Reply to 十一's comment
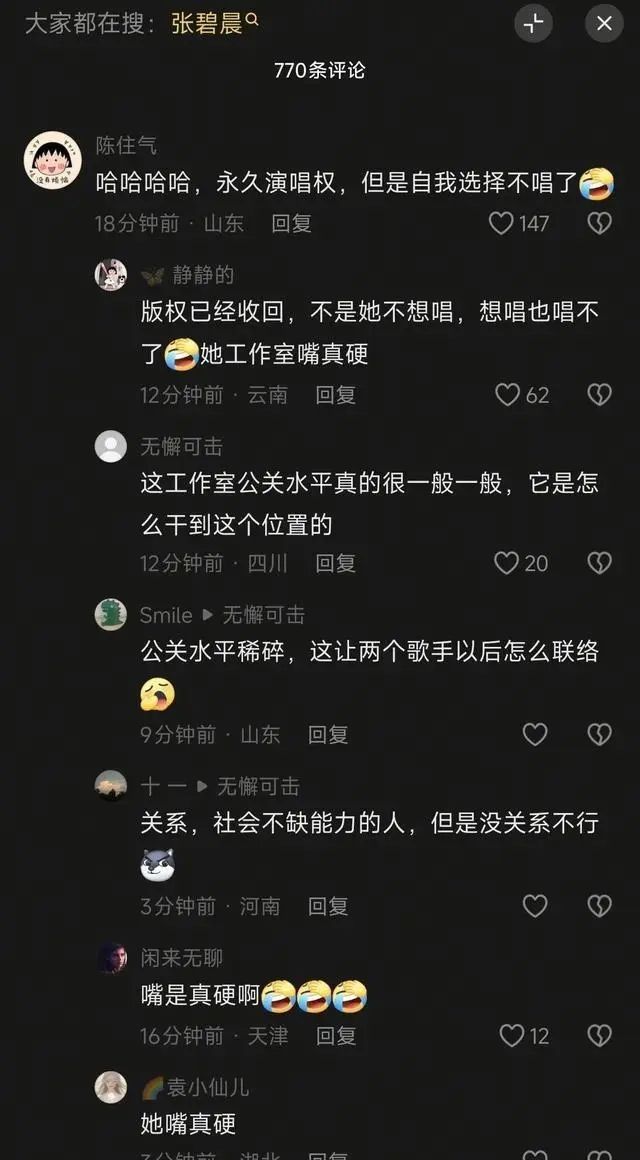 coord(327,906)
